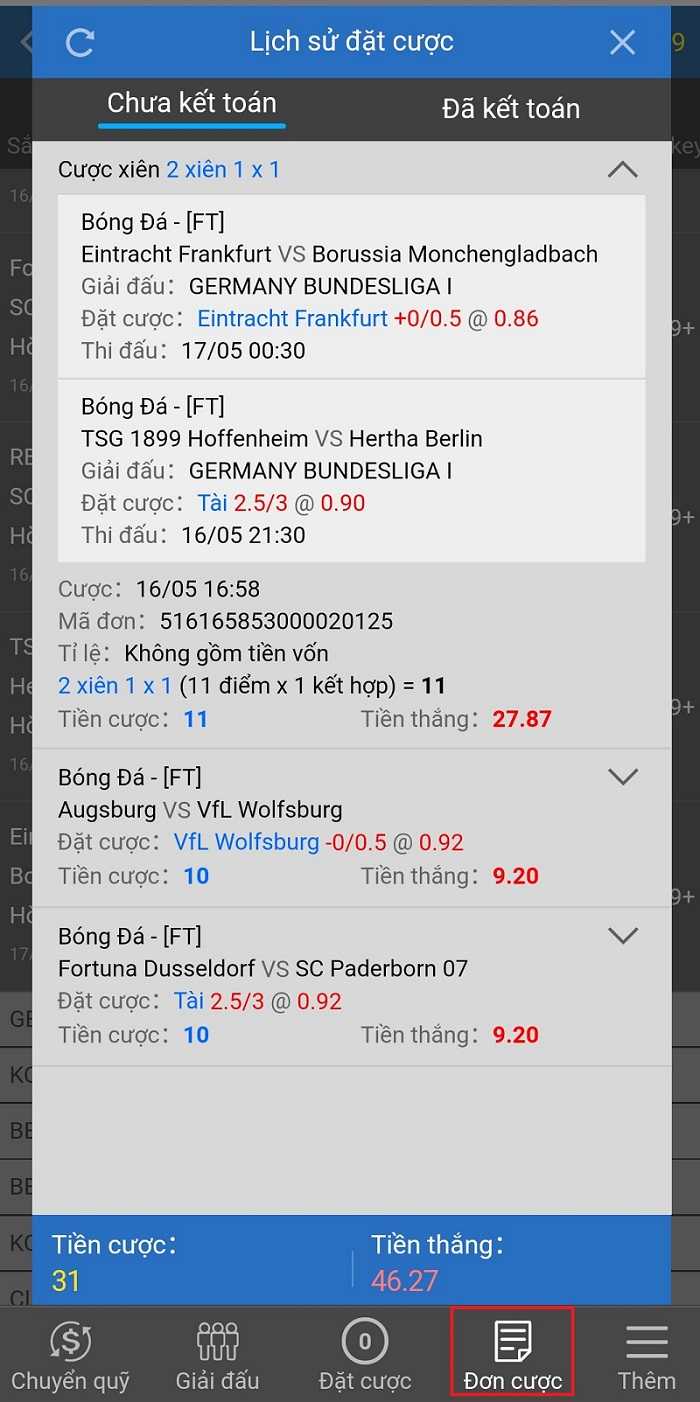The image size is (700, 1402).
Task: Refresh the bet history
Action: [x=80, y=42]
